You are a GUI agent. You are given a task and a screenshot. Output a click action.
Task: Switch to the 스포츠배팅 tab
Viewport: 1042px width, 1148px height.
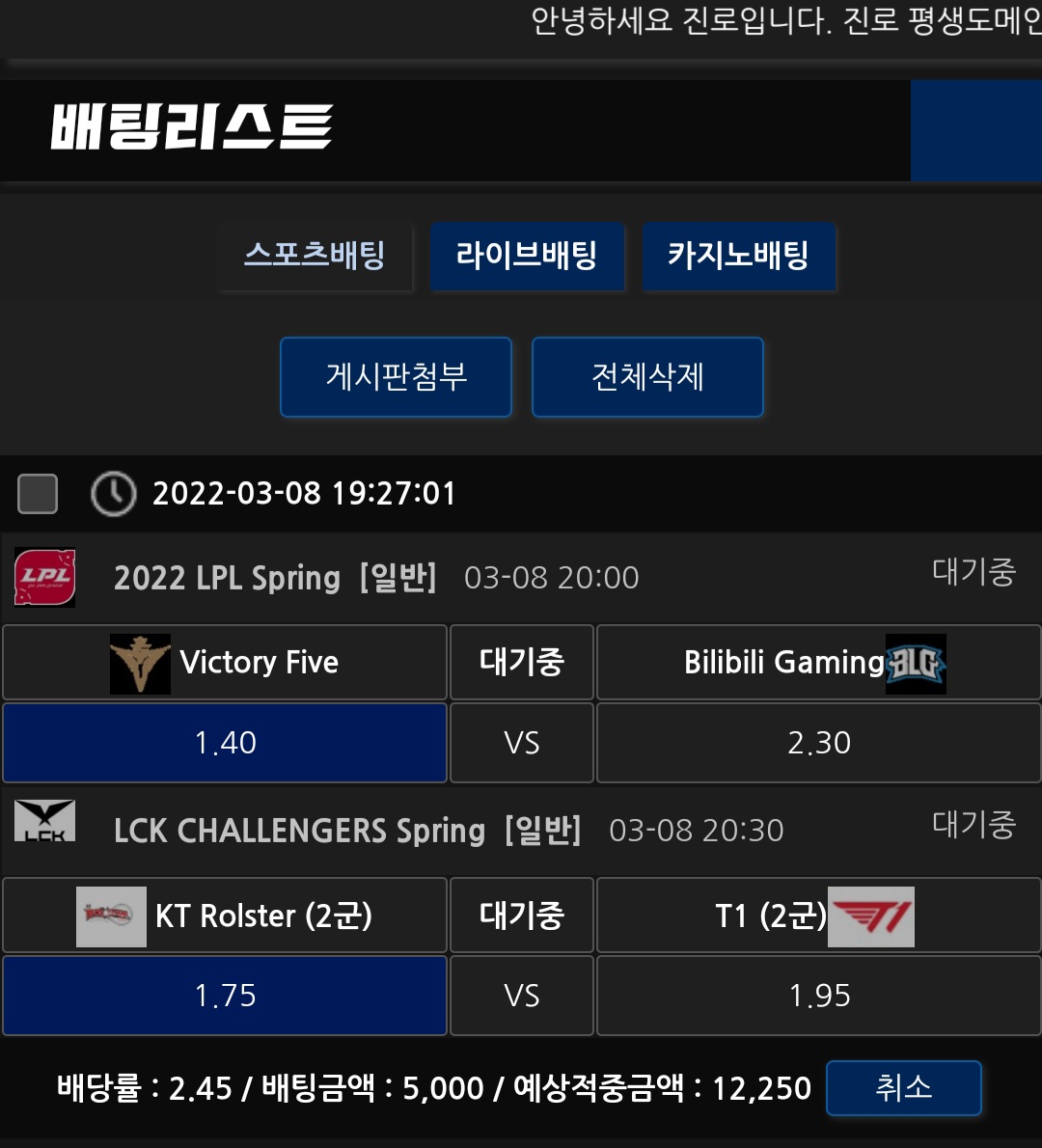(315, 256)
